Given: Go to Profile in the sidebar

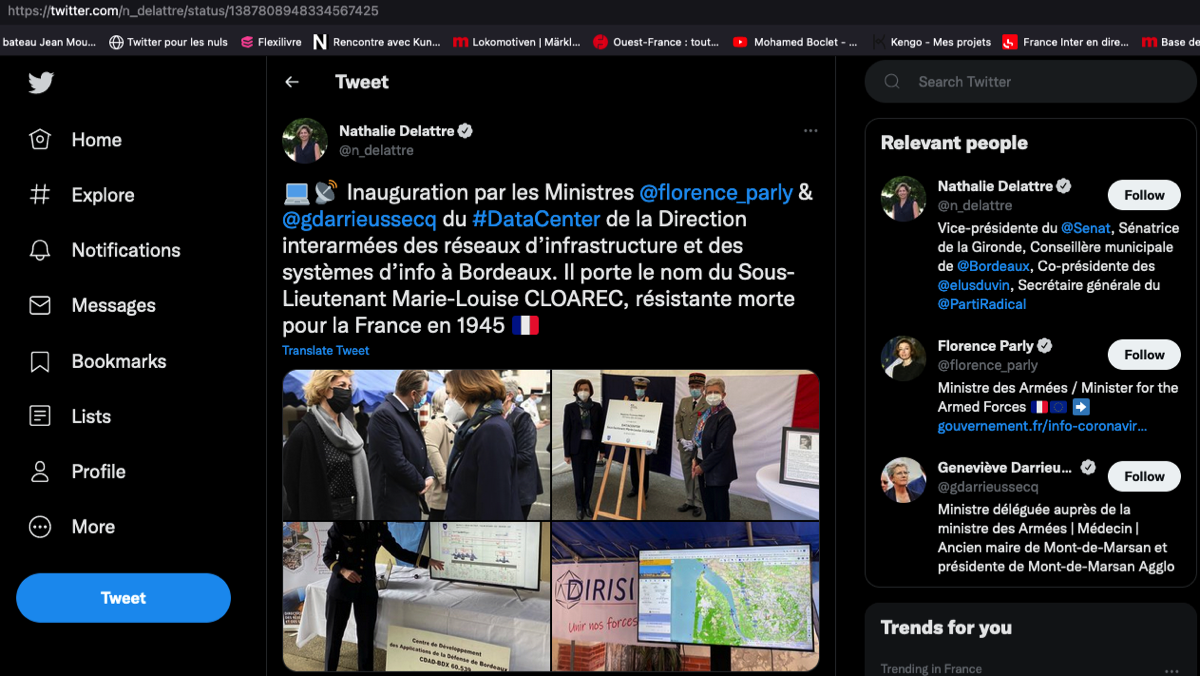Looking at the screenshot, I should pyautogui.click(x=97, y=471).
